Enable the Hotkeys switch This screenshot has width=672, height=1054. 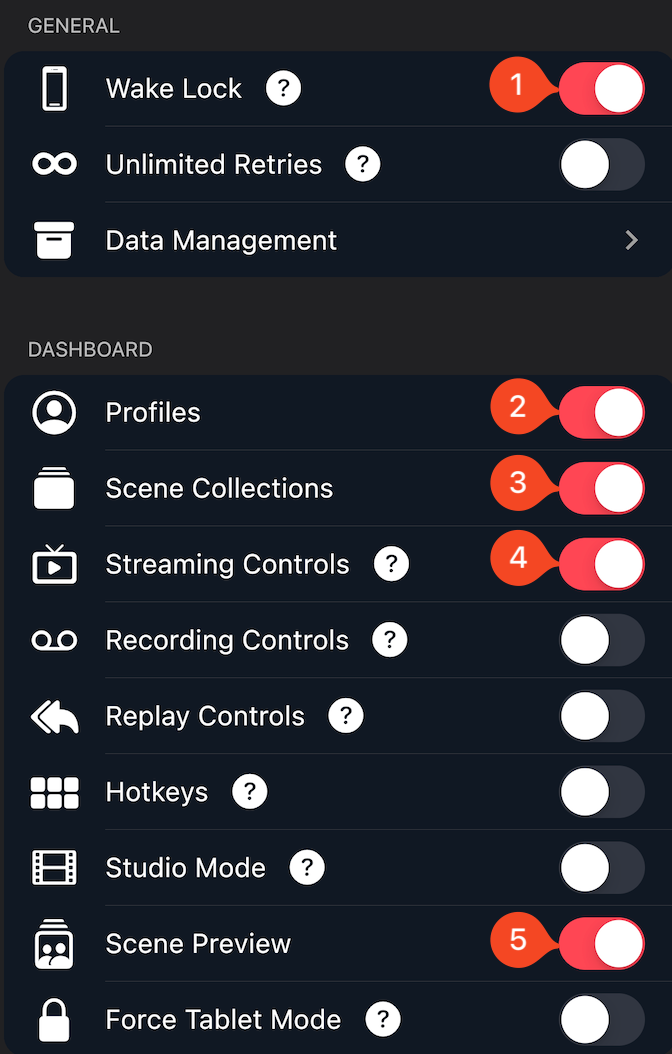pyautogui.click(x=601, y=792)
